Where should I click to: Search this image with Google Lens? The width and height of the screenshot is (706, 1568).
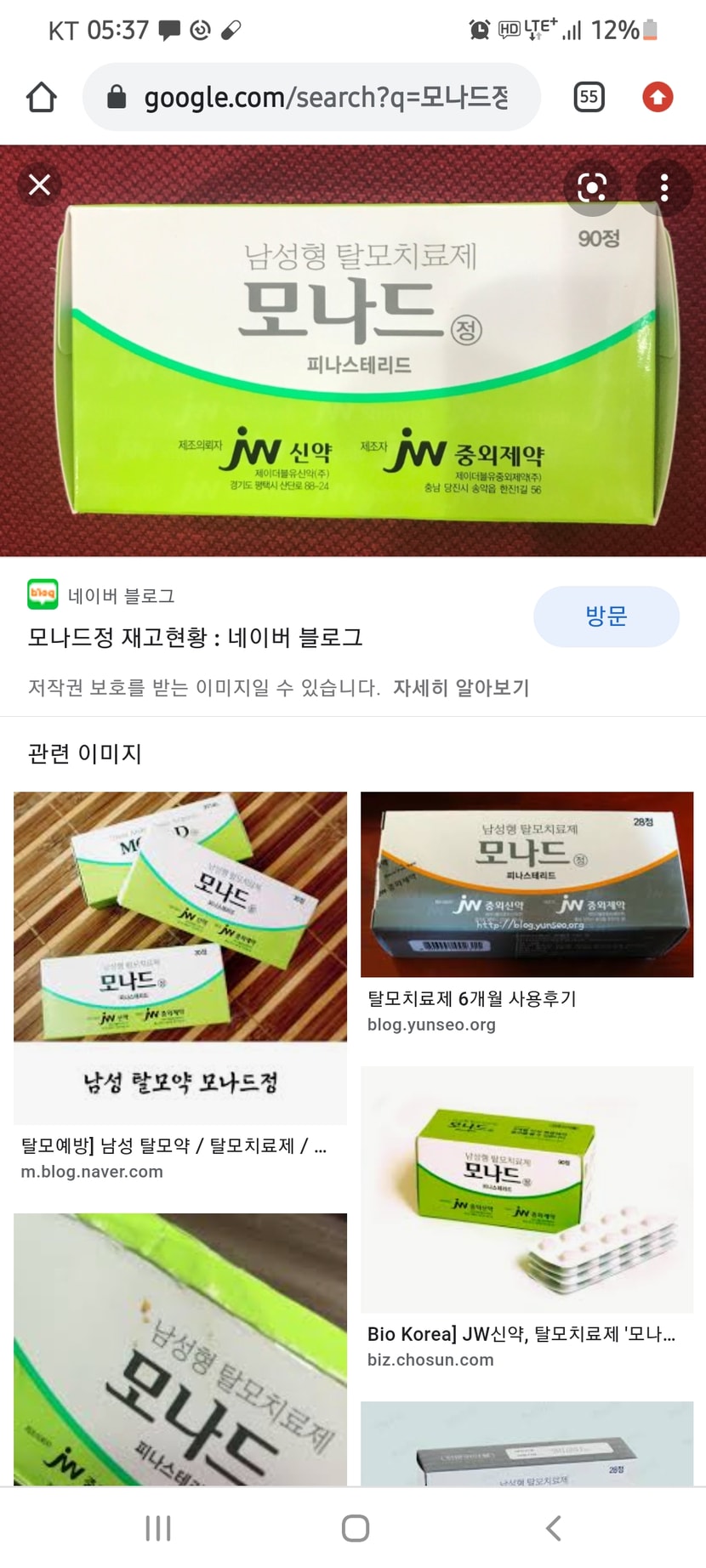592,187
